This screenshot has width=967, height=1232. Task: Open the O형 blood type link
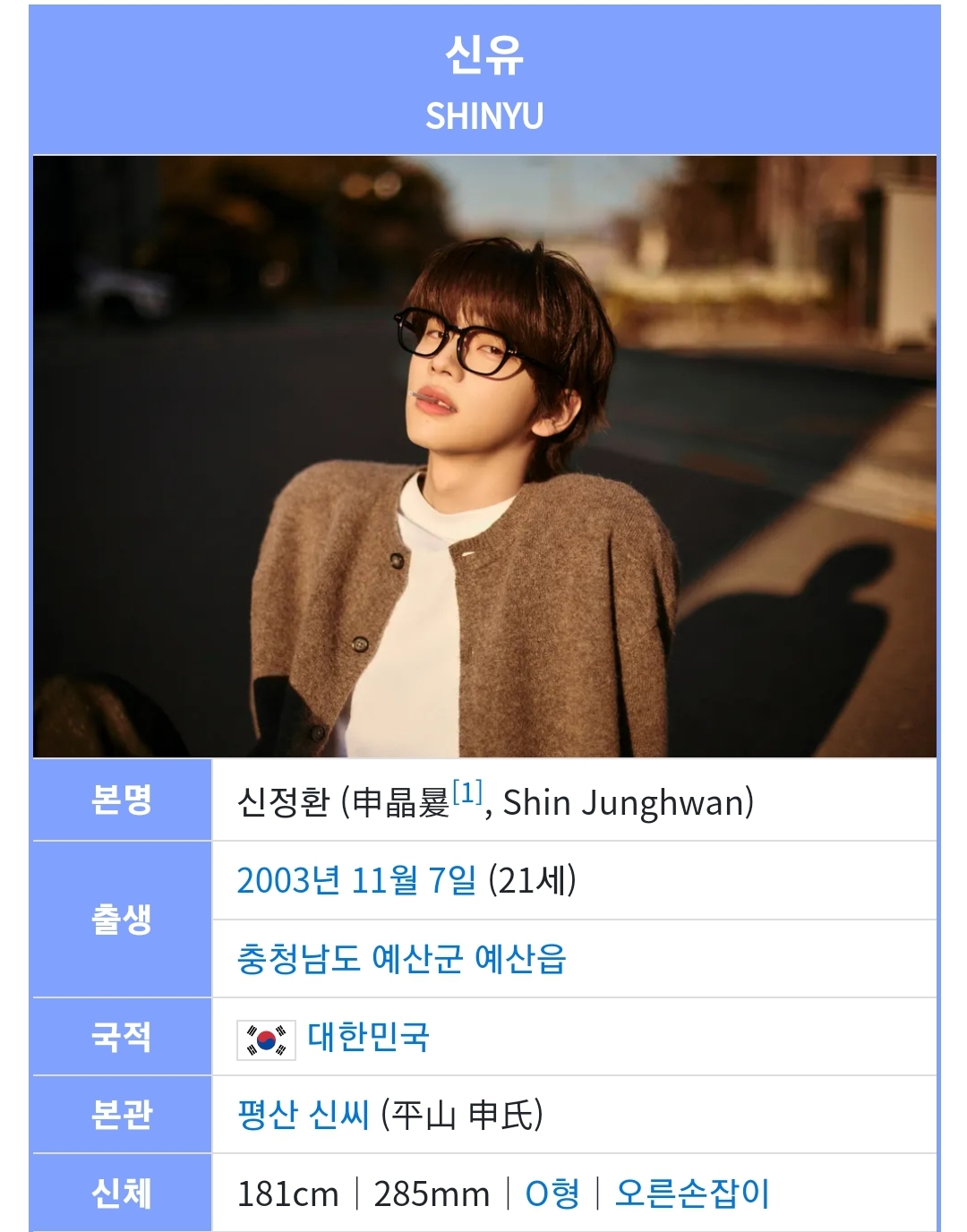552,1193
